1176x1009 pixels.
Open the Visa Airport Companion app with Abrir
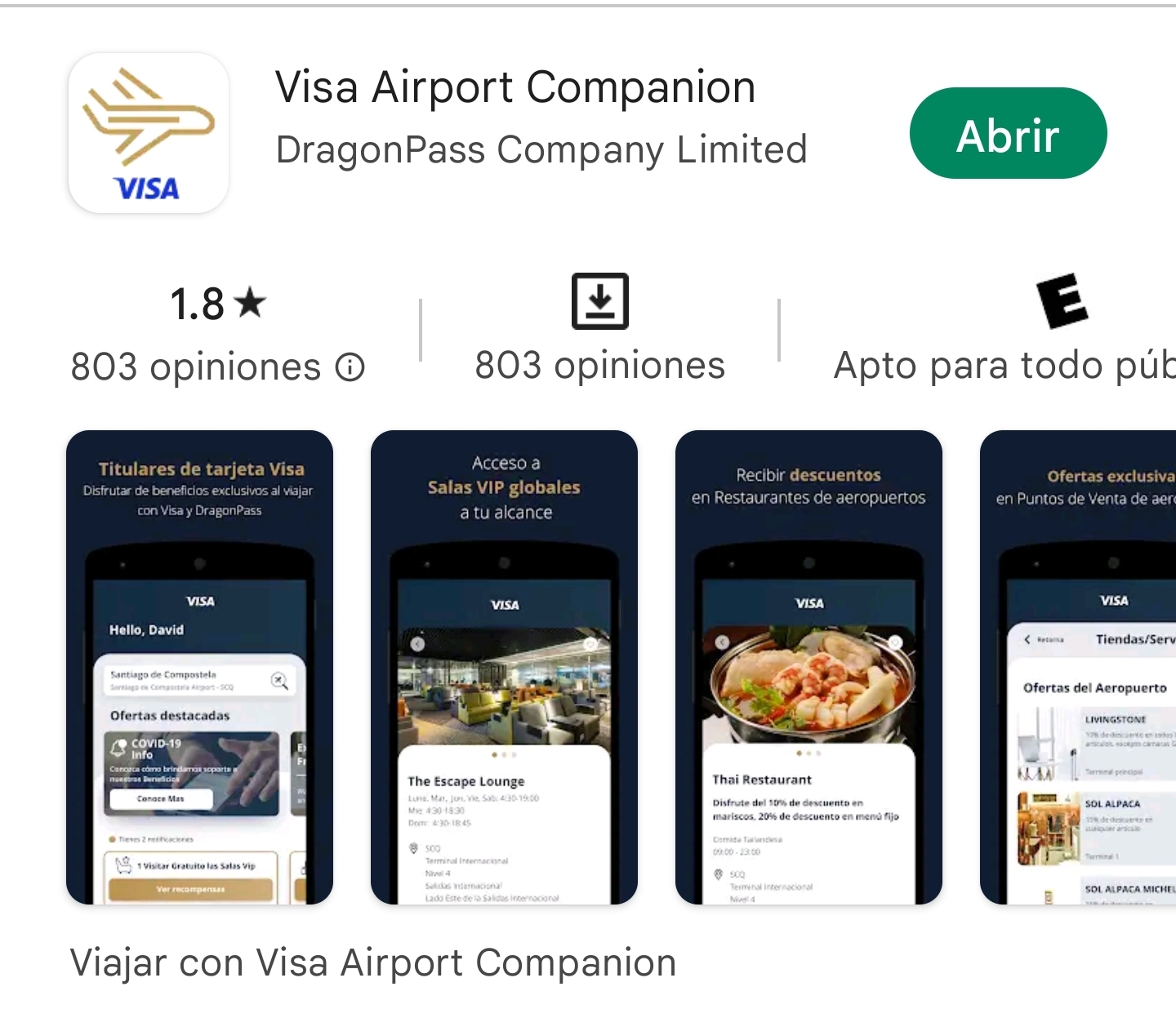coord(1008,134)
